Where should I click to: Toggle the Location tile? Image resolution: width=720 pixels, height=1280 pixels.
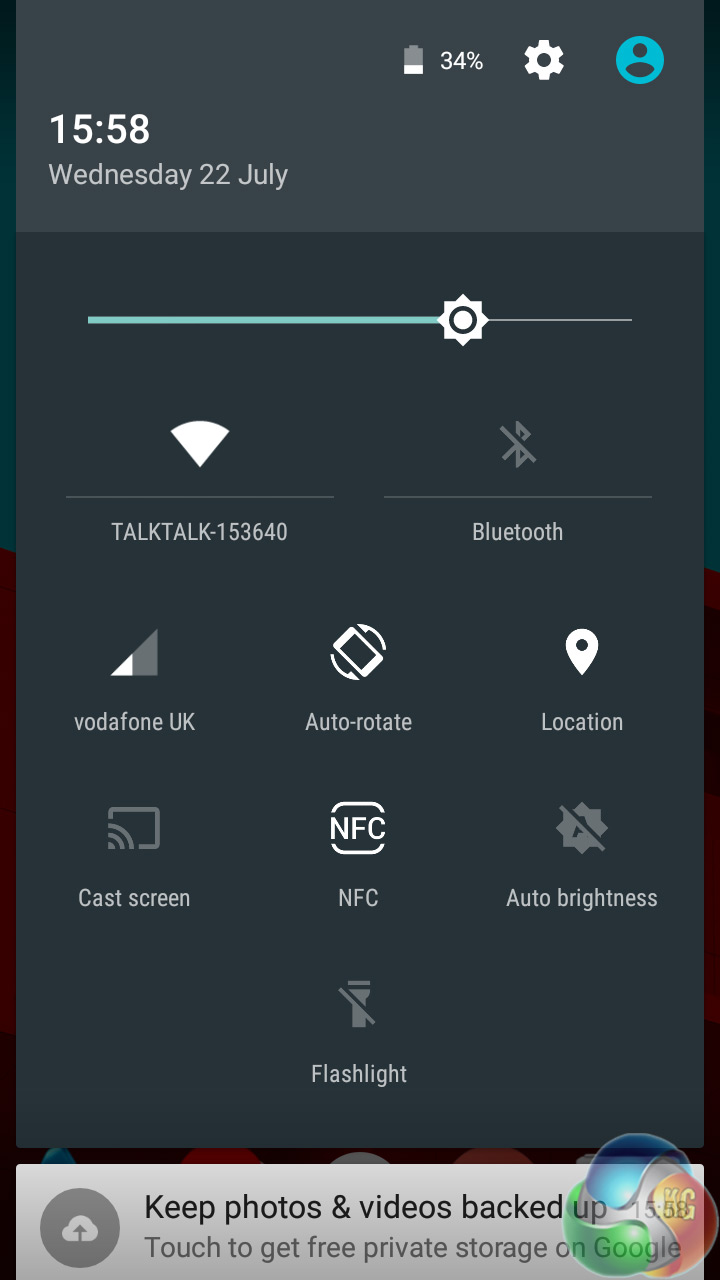(581, 653)
